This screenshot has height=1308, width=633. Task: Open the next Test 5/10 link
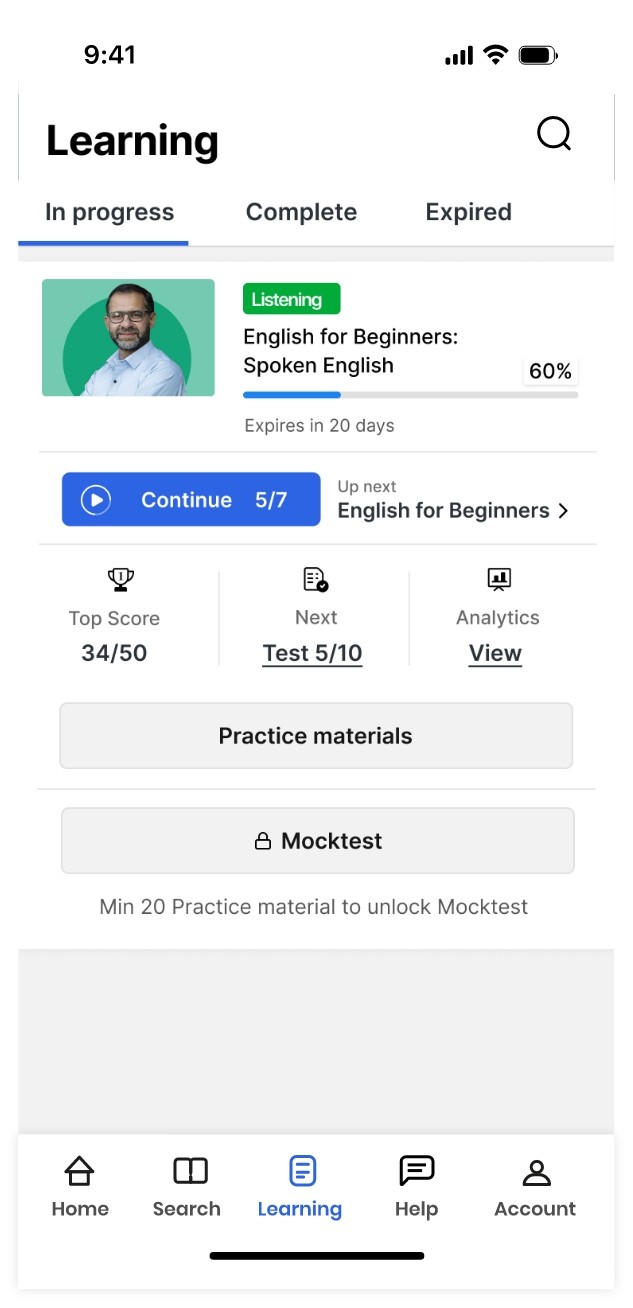[312, 653]
